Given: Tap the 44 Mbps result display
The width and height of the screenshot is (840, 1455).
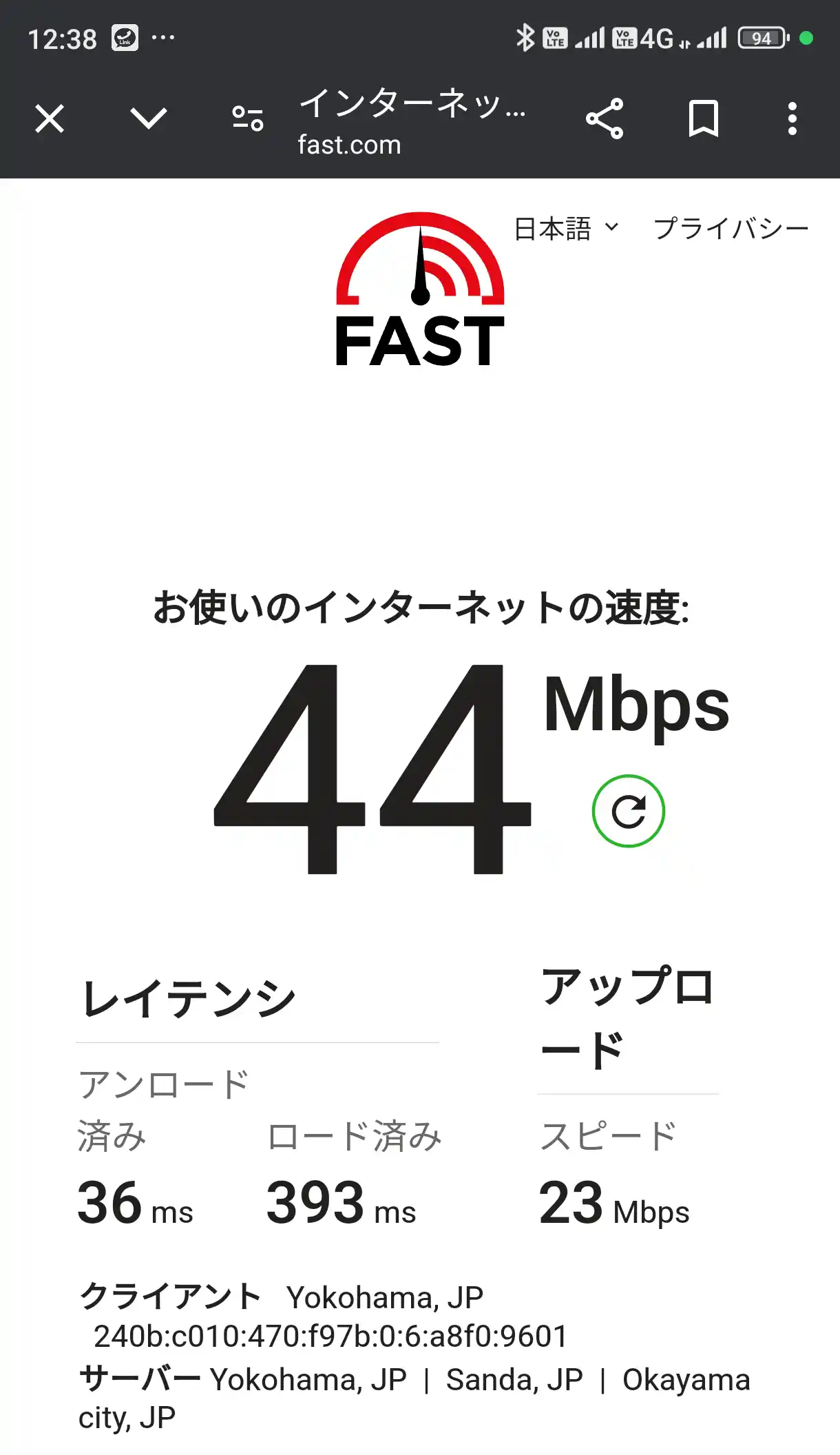Looking at the screenshot, I should [x=413, y=758].
